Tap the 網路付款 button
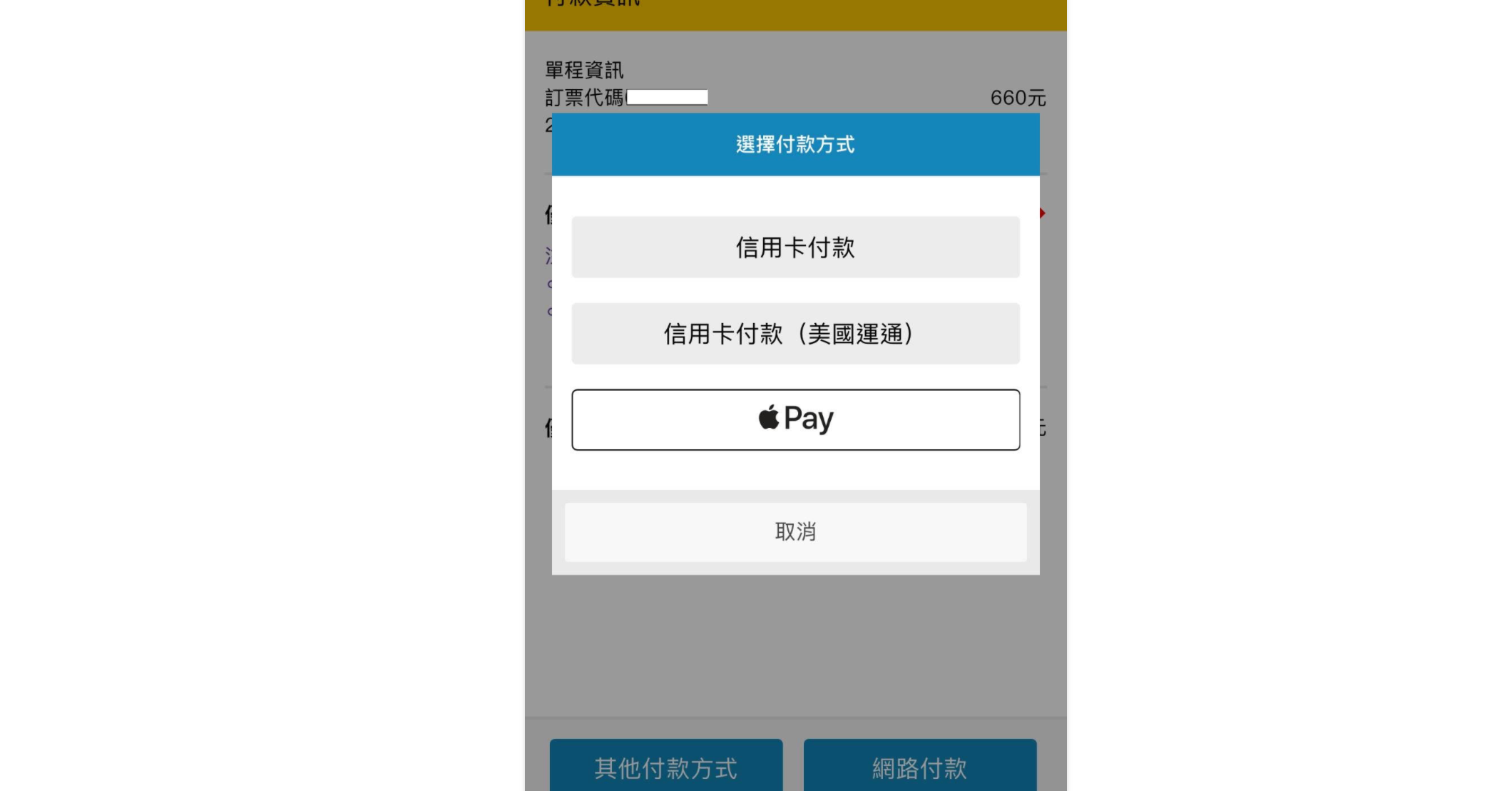This screenshot has height=791, width=1512. point(919,767)
